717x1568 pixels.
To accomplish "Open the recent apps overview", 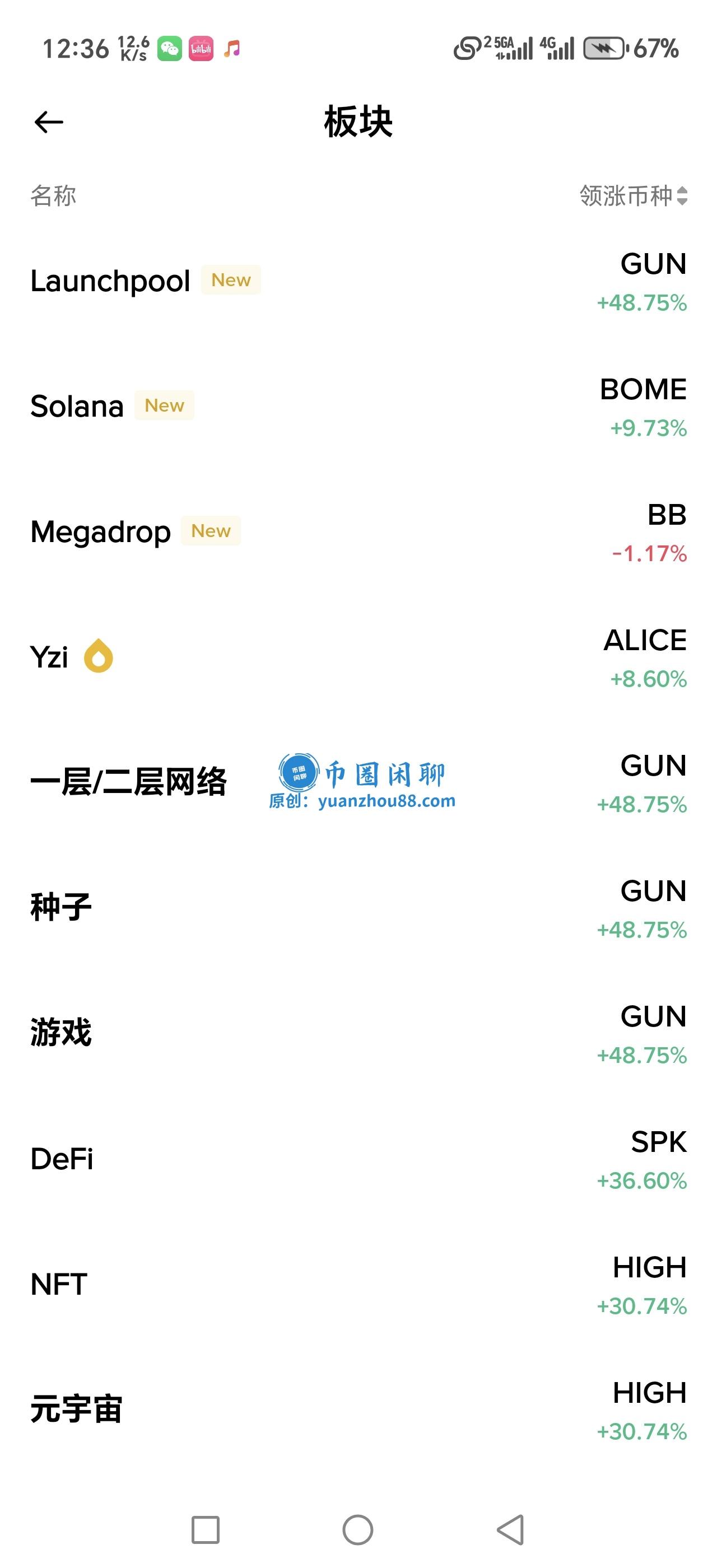I will point(205,1530).
